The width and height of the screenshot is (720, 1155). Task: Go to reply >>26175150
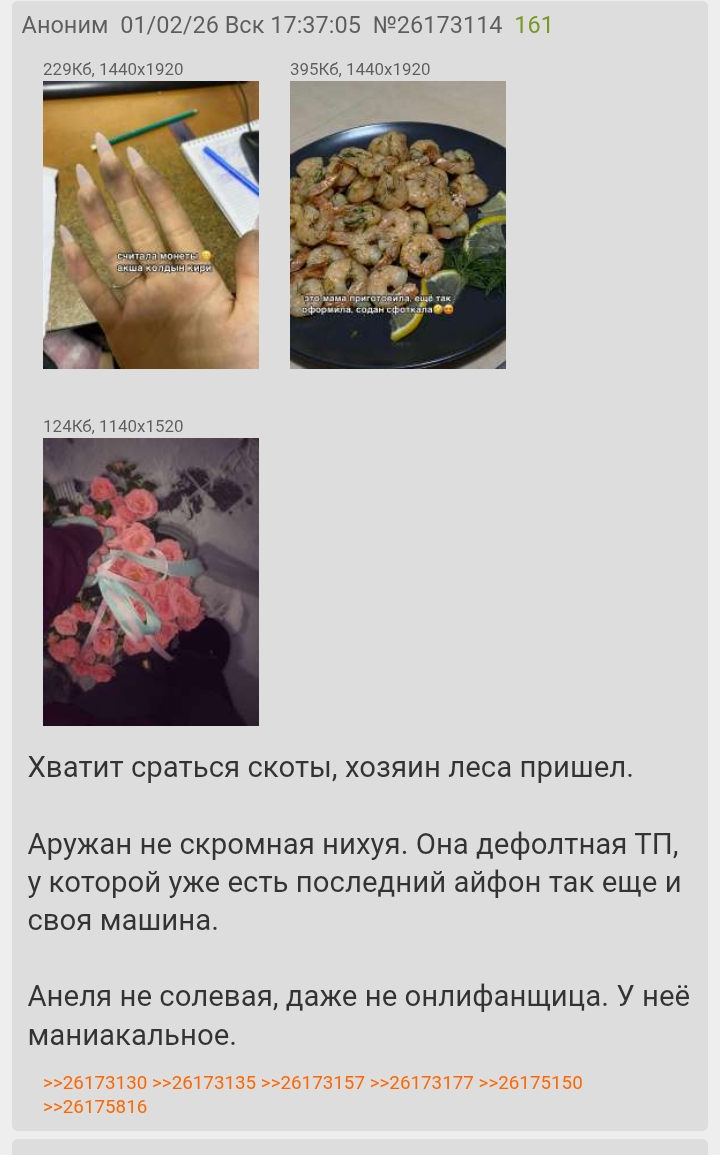(x=531, y=1083)
